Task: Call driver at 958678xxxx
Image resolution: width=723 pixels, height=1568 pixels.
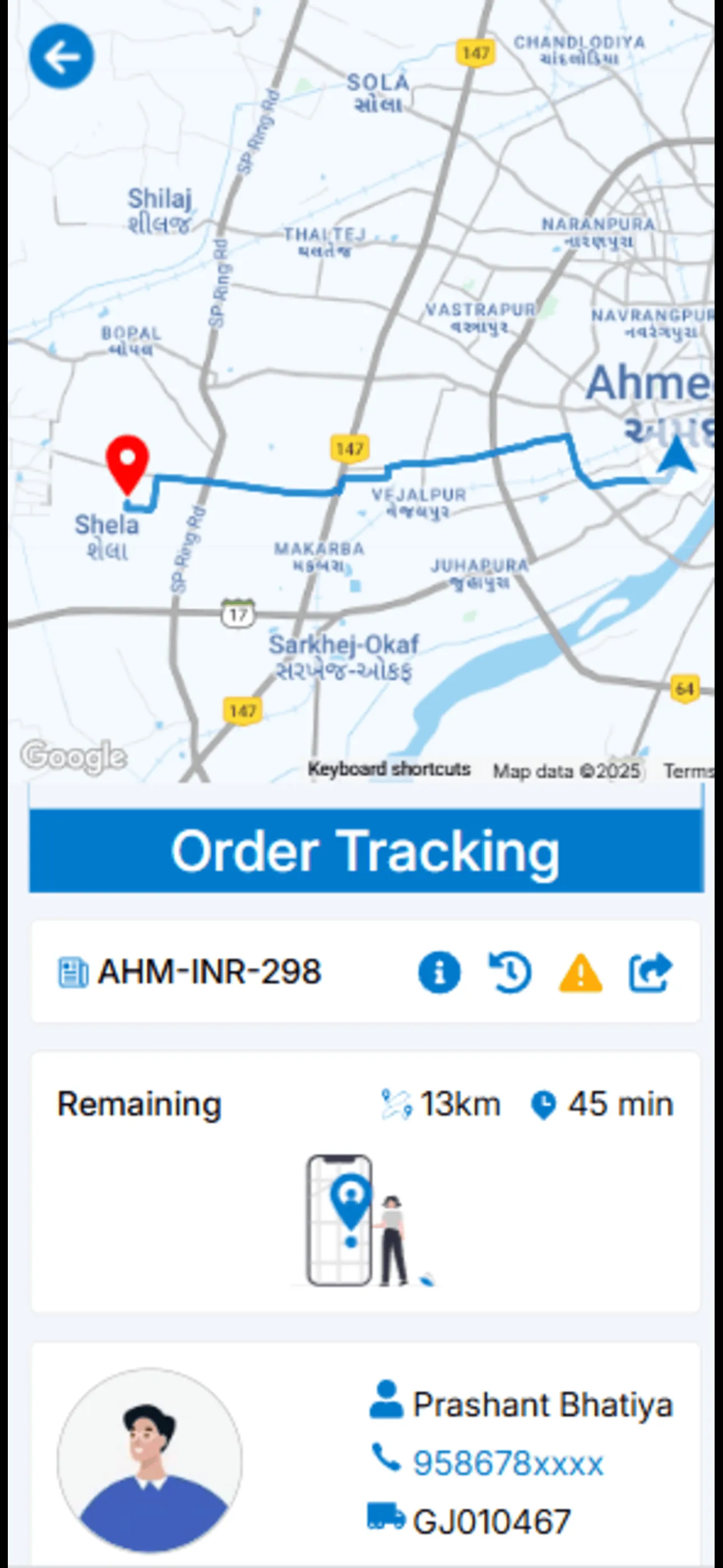Action: pyautogui.click(x=508, y=1463)
